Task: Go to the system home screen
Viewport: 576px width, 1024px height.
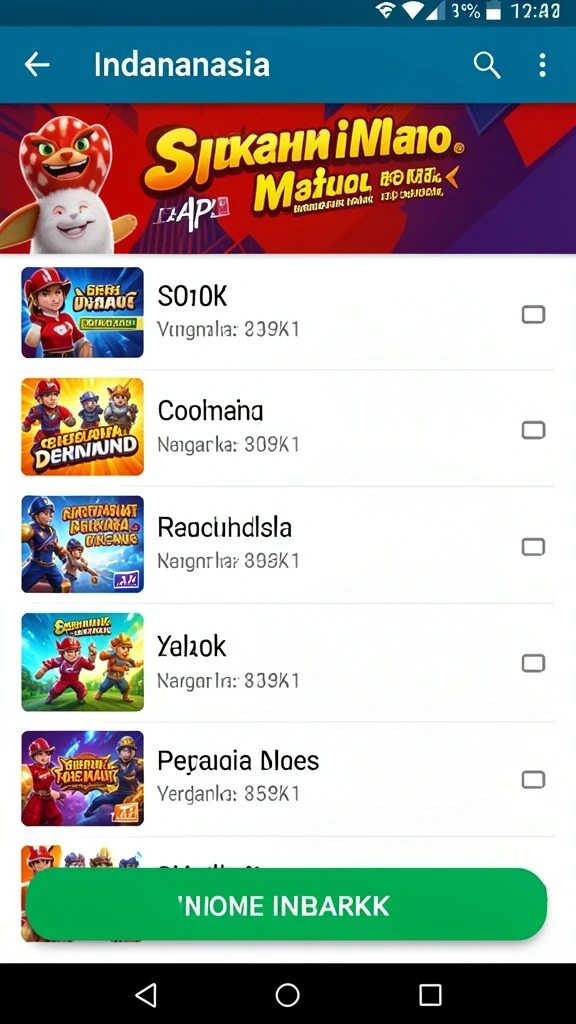Action: point(287,995)
